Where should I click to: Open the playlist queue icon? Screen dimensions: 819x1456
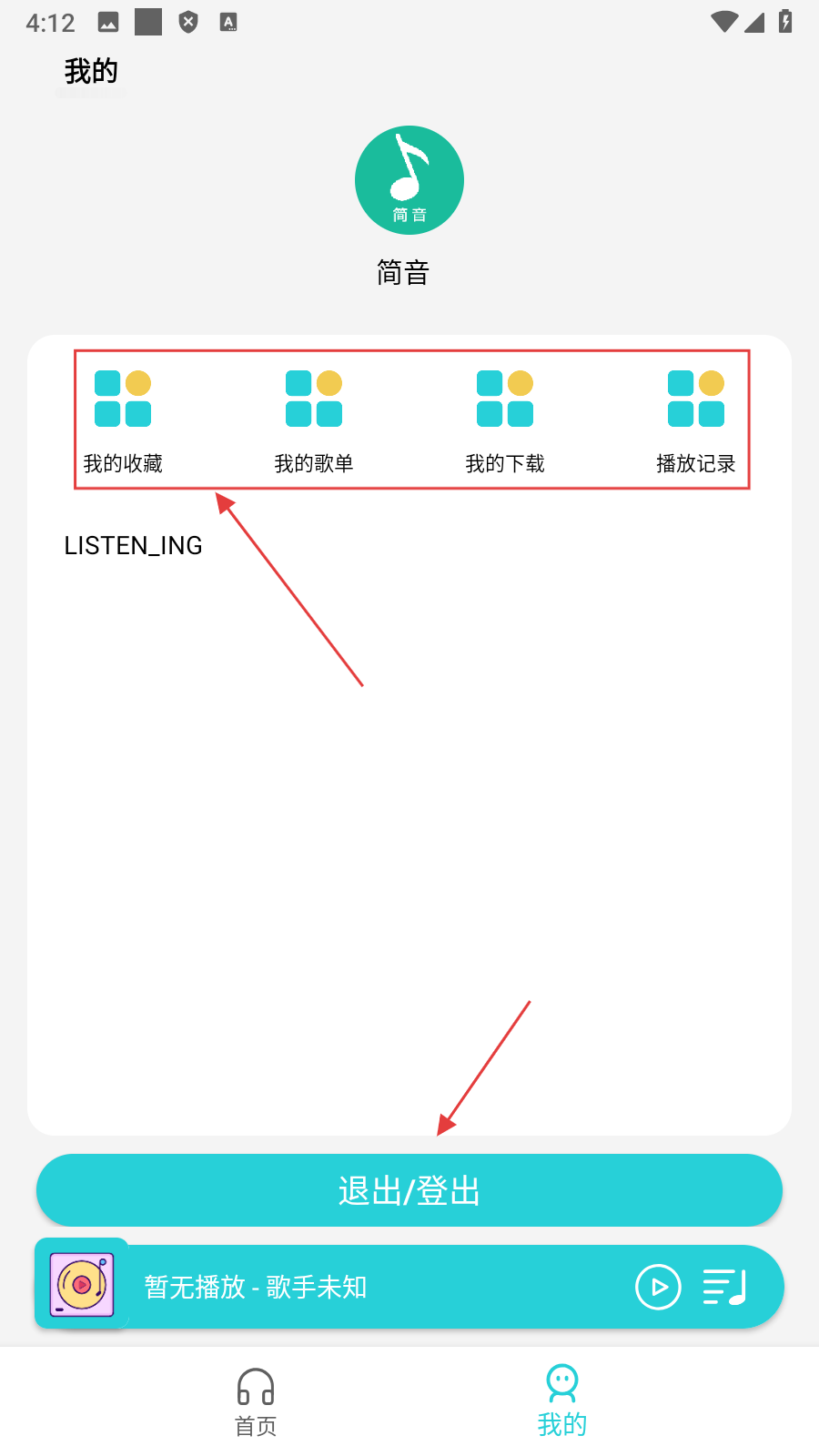click(724, 1287)
